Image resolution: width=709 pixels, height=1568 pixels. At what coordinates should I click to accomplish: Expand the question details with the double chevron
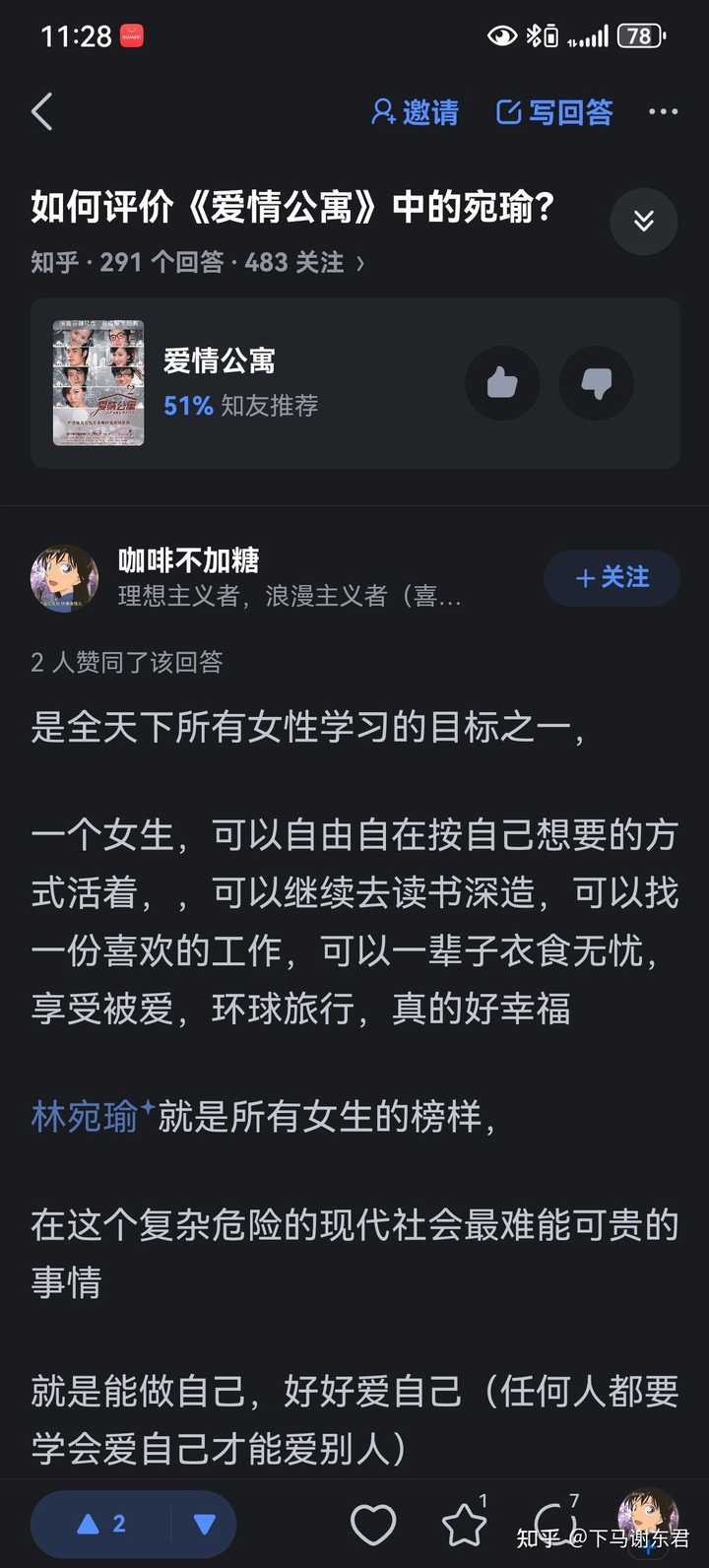click(x=644, y=222)
